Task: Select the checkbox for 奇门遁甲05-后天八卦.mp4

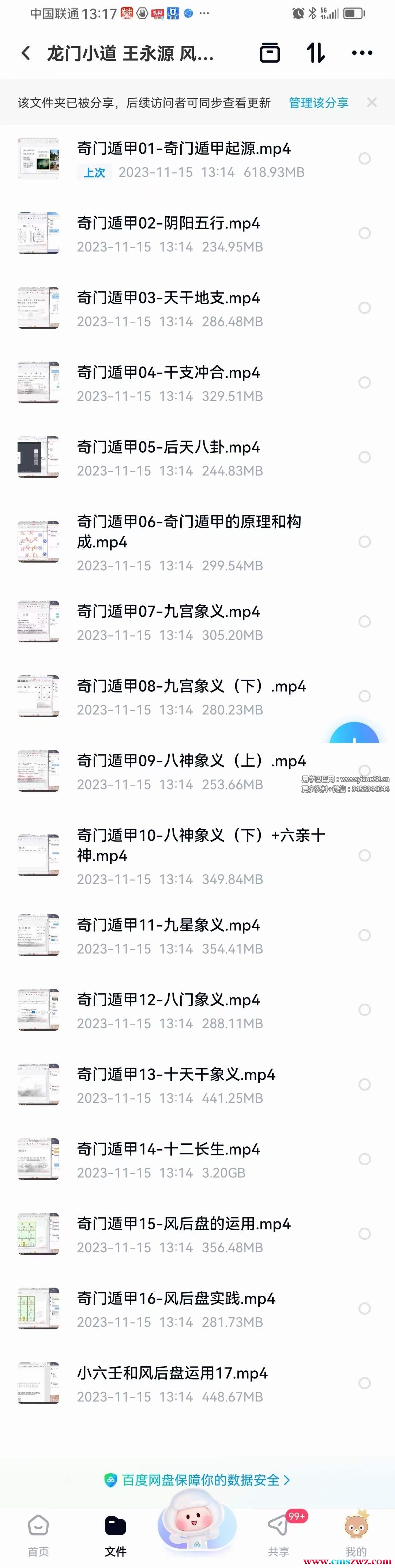Action: click(x=364, y=457)
